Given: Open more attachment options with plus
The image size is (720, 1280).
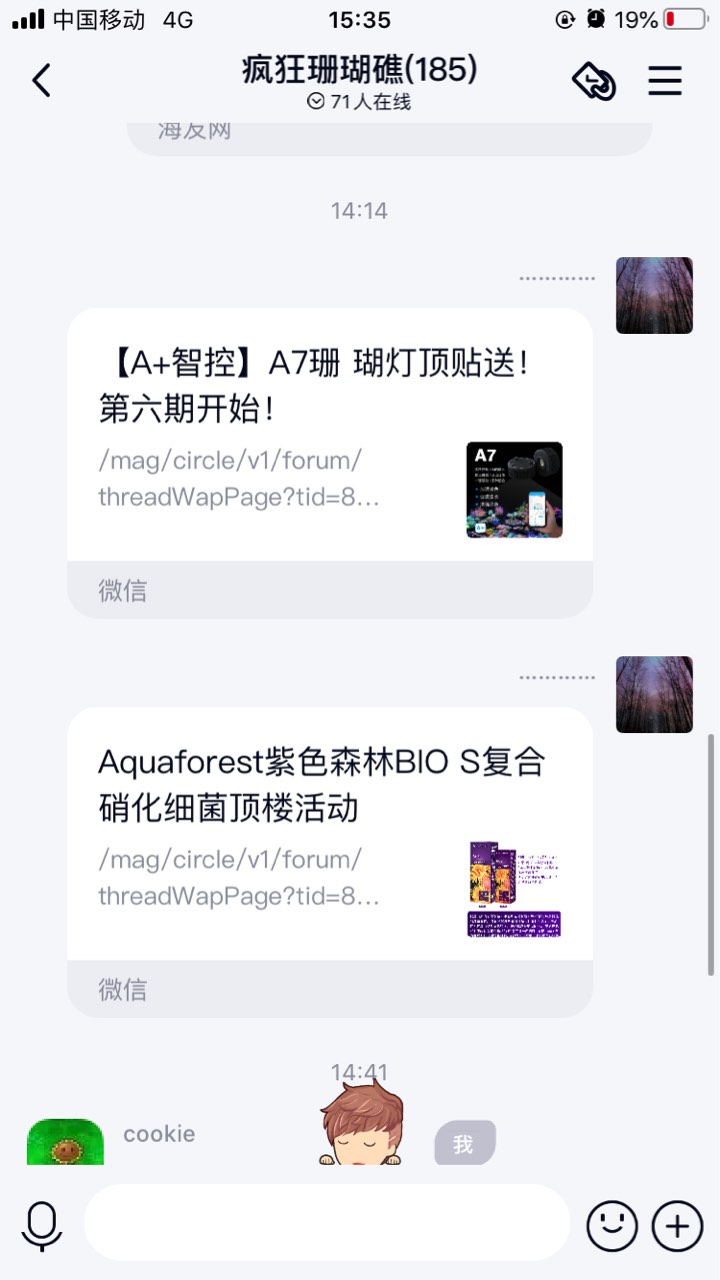Looking at the screenshot, I should coord(677,1224).
